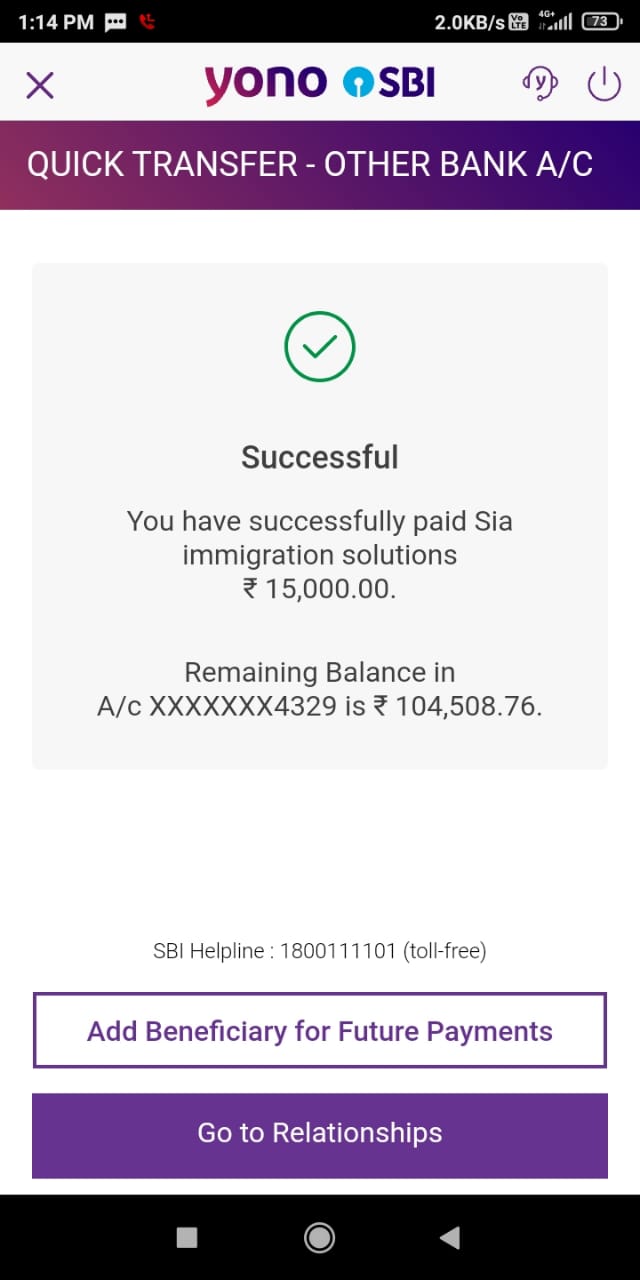This screenshot has height=1280, width=640.
Task: Add Beneficiary for Future Payments
Action: 320,1031
